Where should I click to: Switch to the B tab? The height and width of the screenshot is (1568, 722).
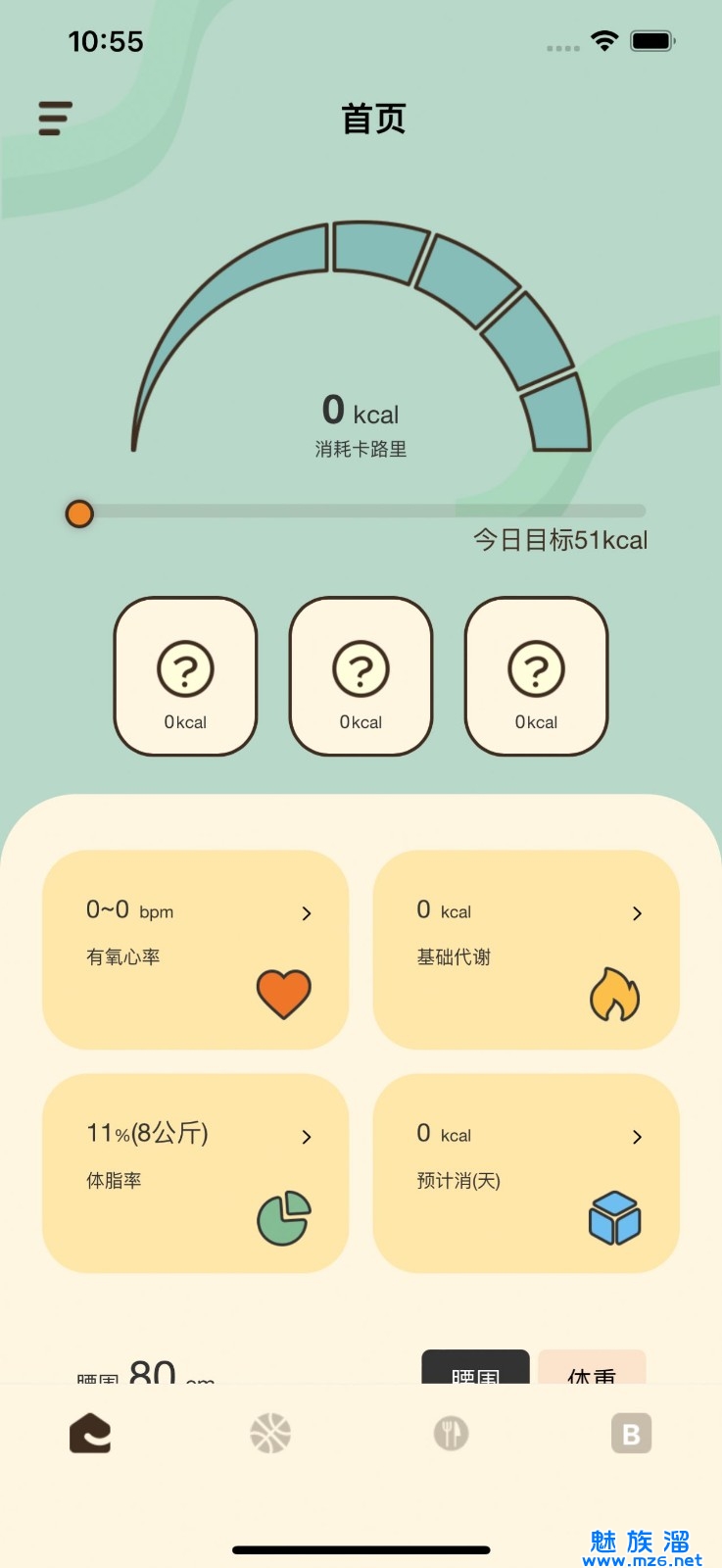click(x=631, y=1433)
